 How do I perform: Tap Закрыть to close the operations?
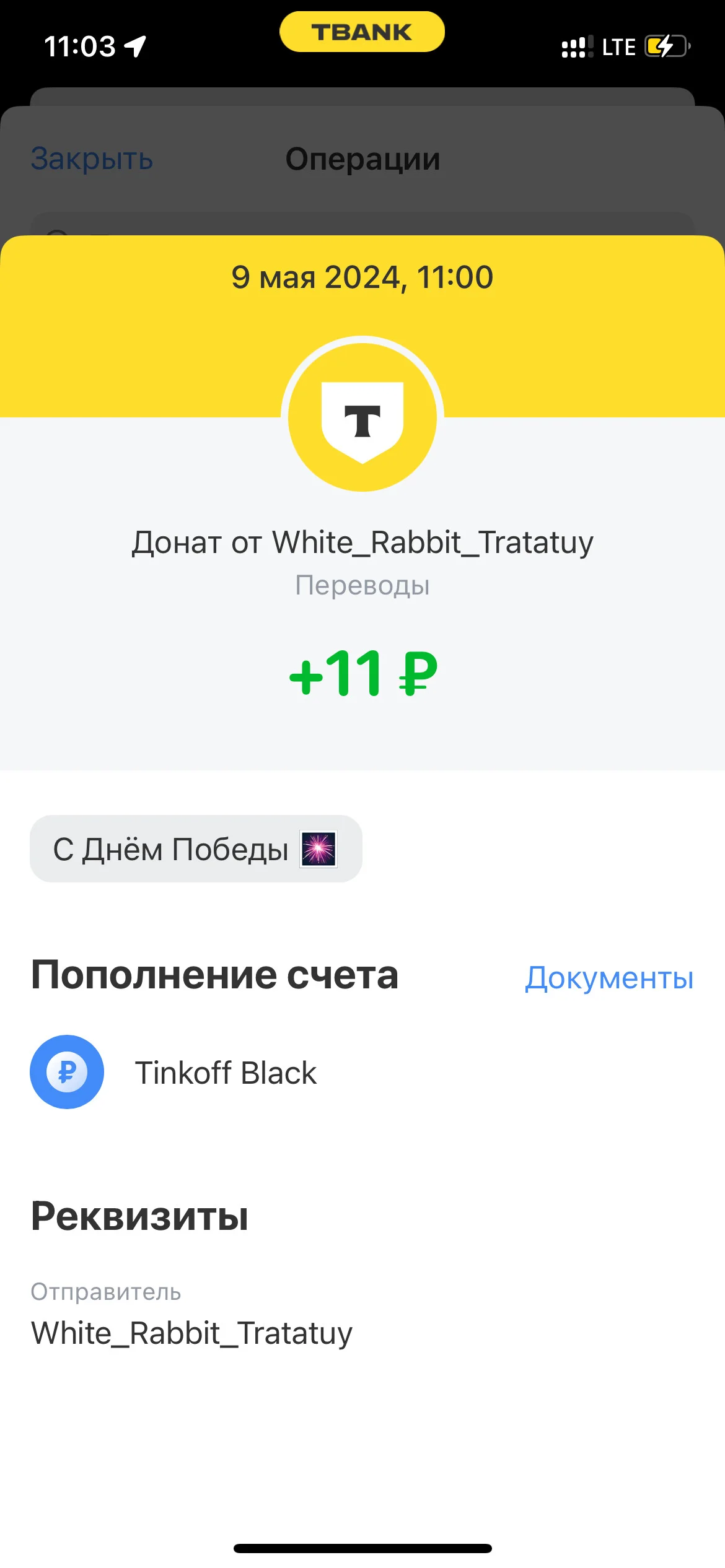pyautogui.click(x=92, y=159)
